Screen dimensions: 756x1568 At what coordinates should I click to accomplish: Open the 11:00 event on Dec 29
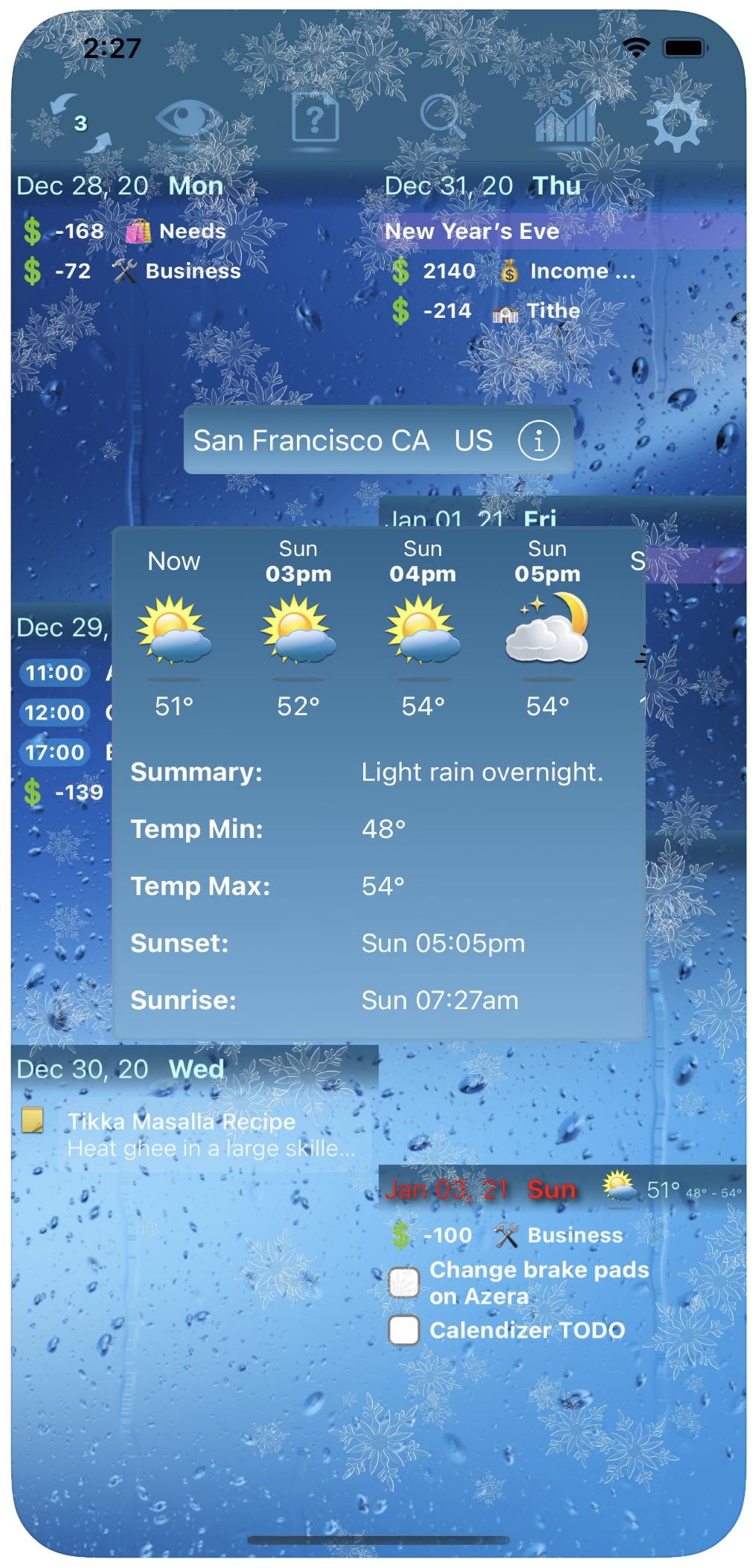[x=55, y=673]
